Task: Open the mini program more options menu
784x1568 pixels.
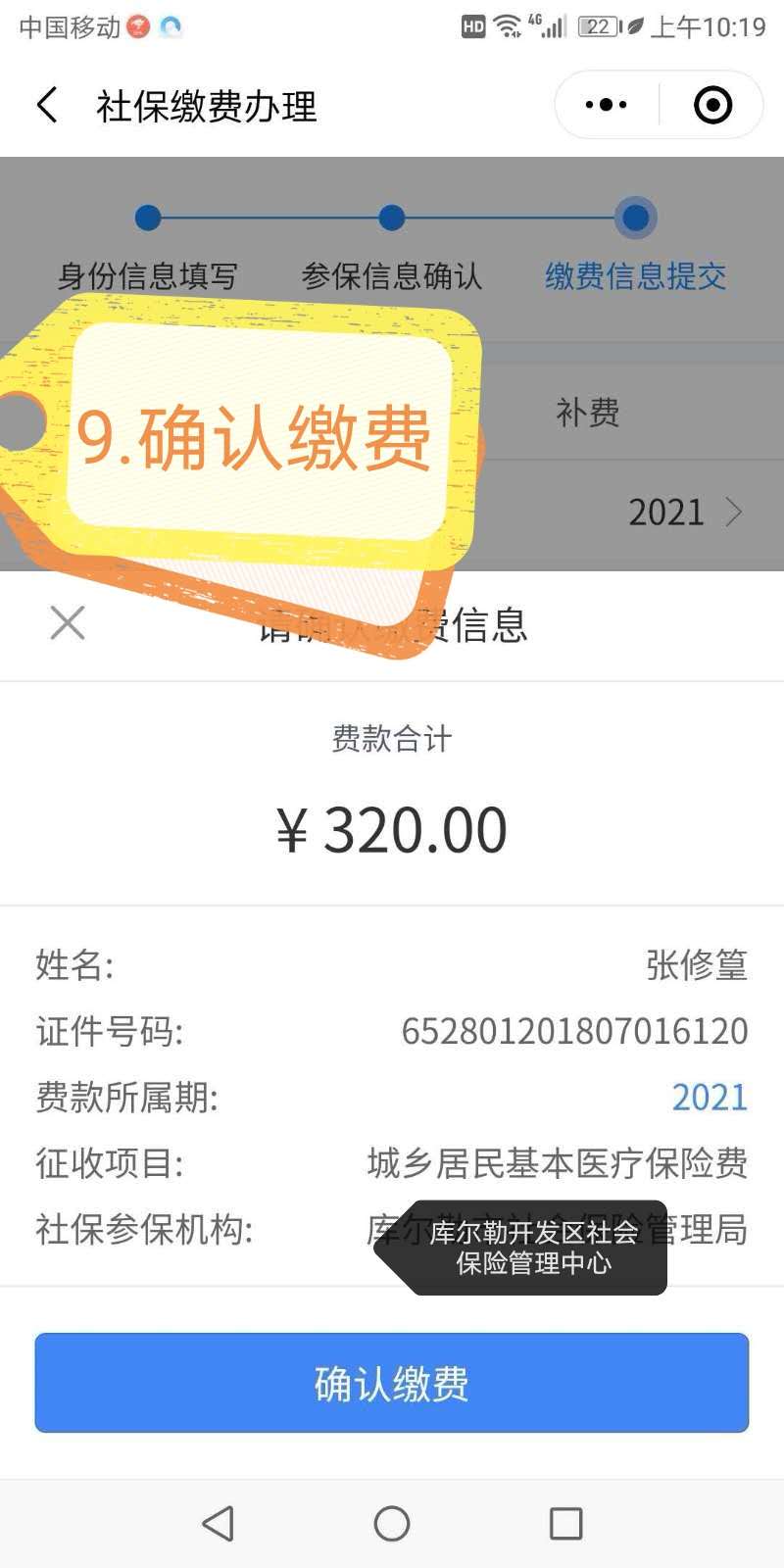Action: pyautogui.click(x=606, y=105)
